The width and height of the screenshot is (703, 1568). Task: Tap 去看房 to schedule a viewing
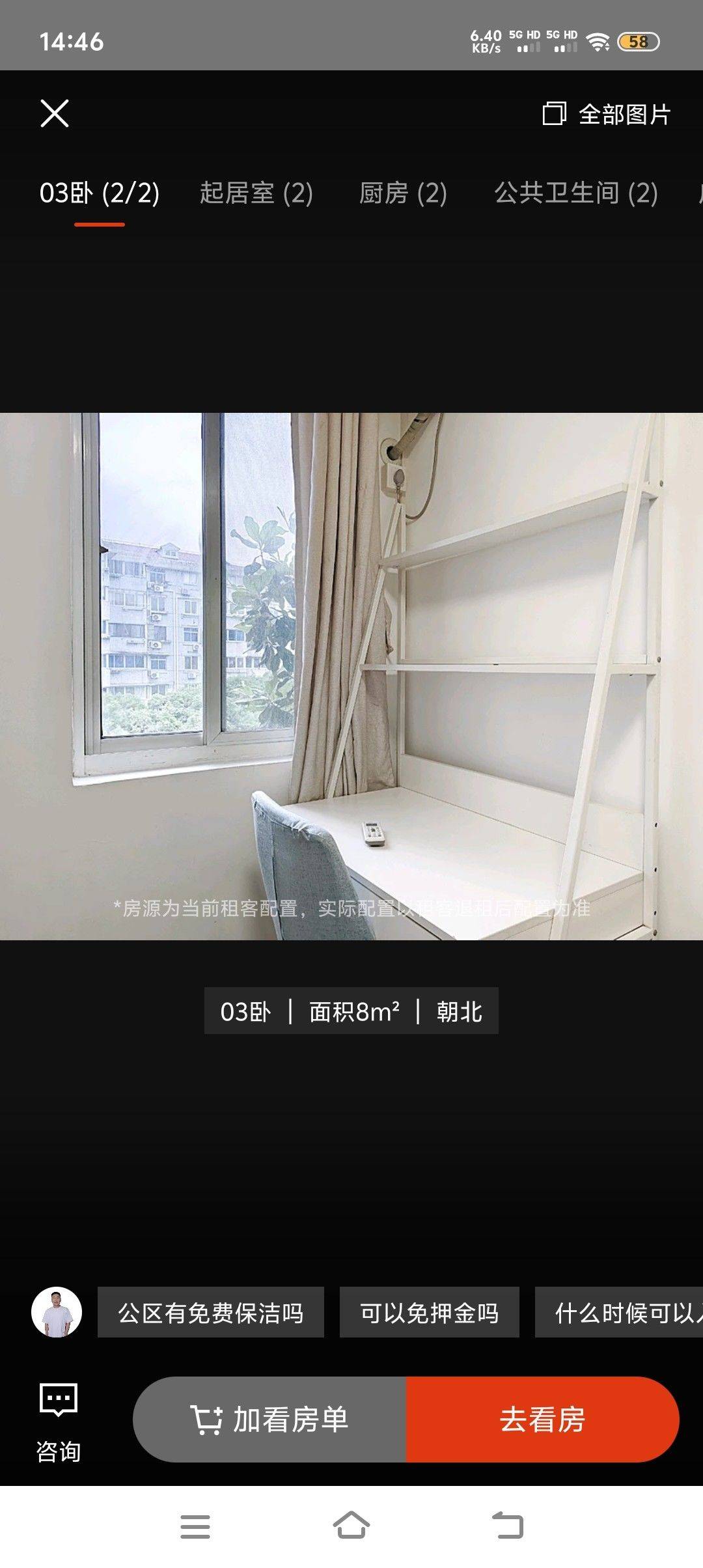[542, 1420]
